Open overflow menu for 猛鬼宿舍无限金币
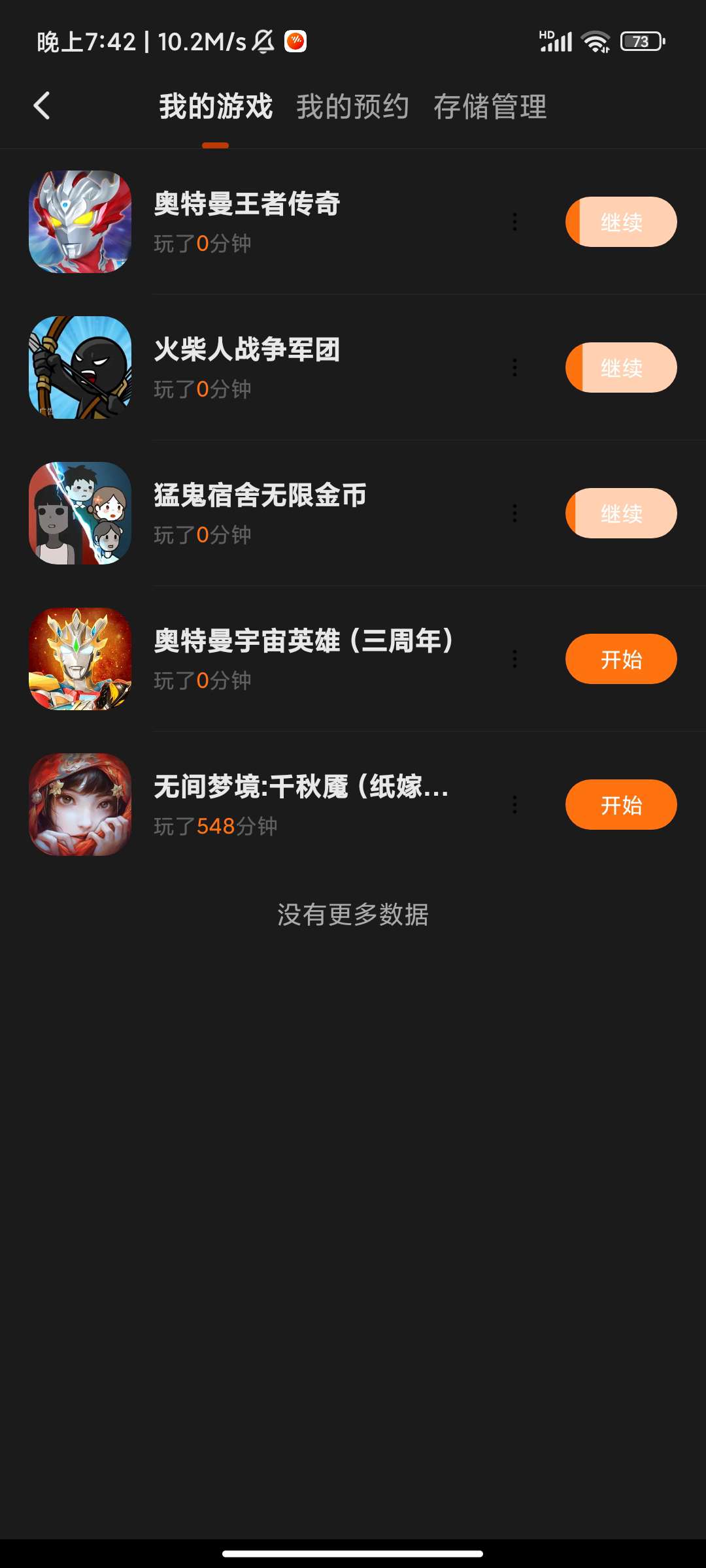 [x=515, y=514]
